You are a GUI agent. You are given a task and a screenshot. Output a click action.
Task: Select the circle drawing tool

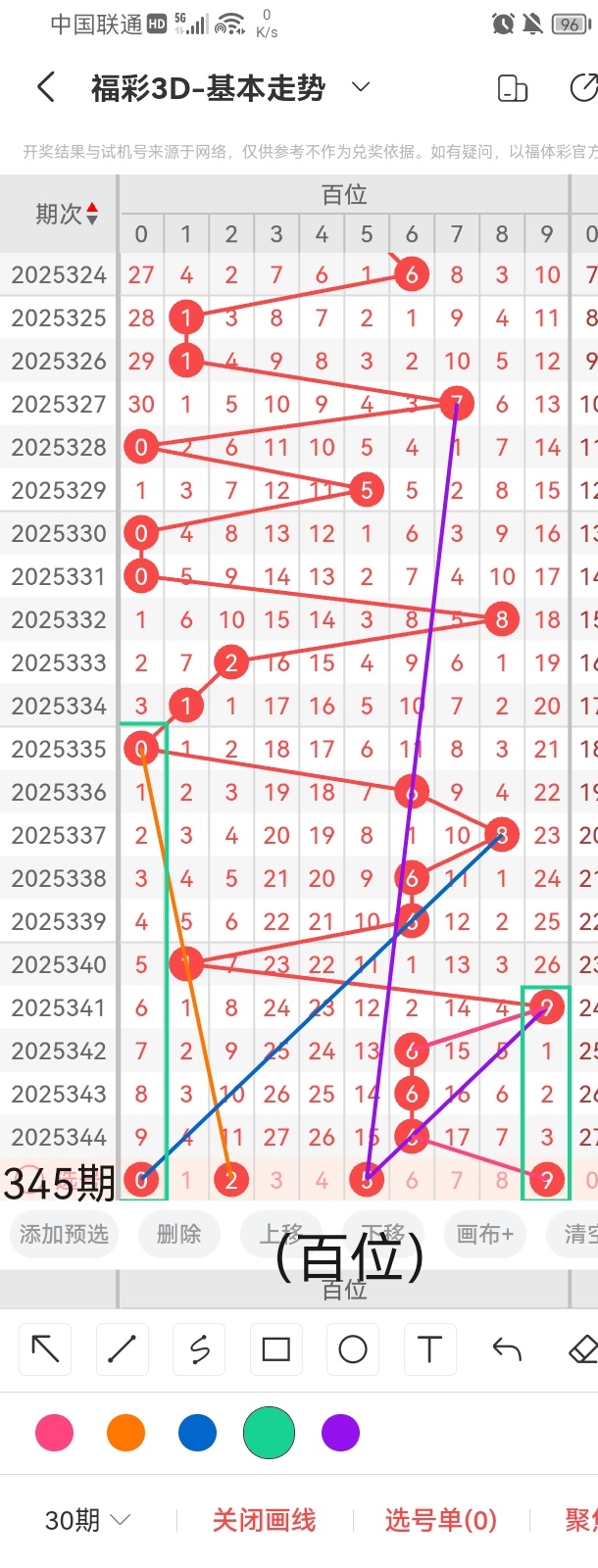pyautogui.click(x=353, y=1349)
